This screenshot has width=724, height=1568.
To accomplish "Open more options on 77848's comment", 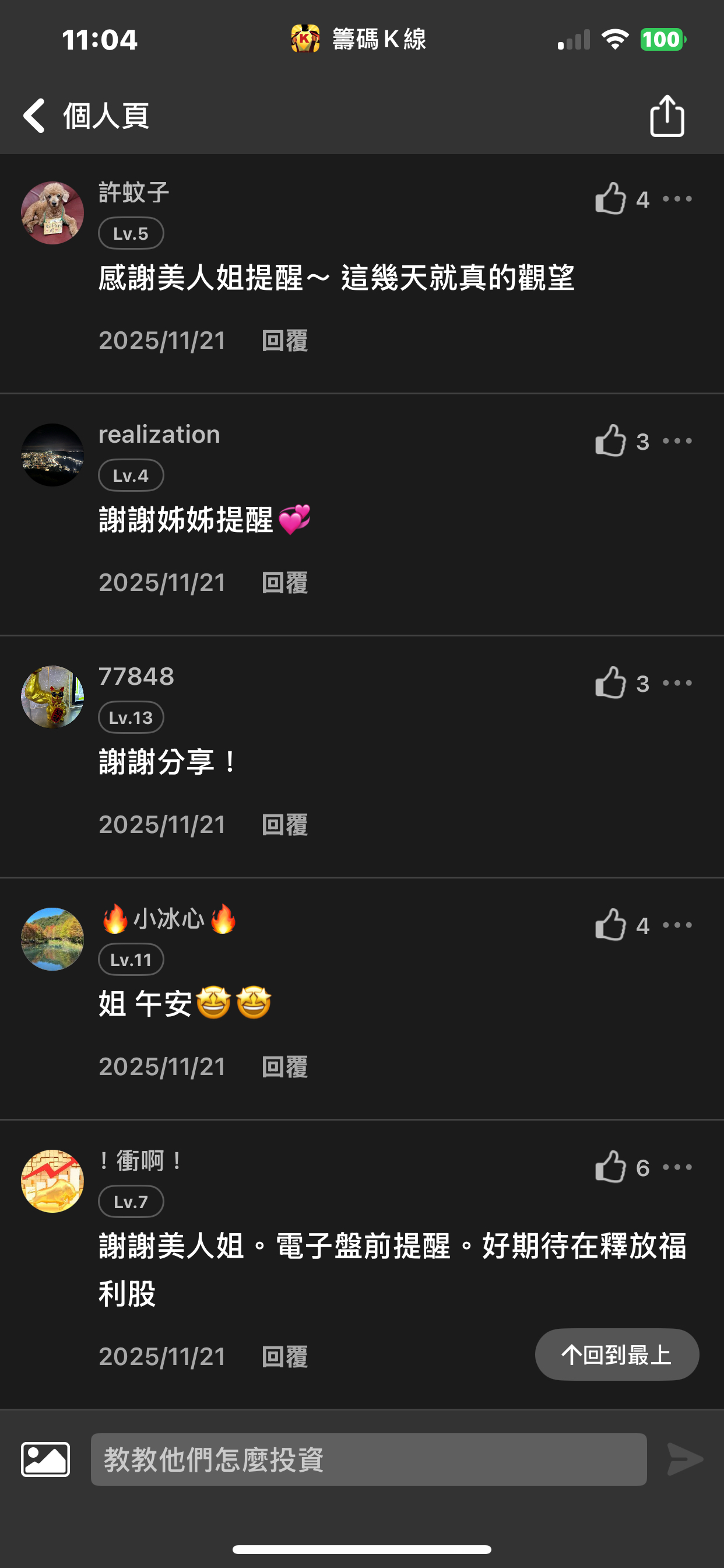I will [677, 683].
